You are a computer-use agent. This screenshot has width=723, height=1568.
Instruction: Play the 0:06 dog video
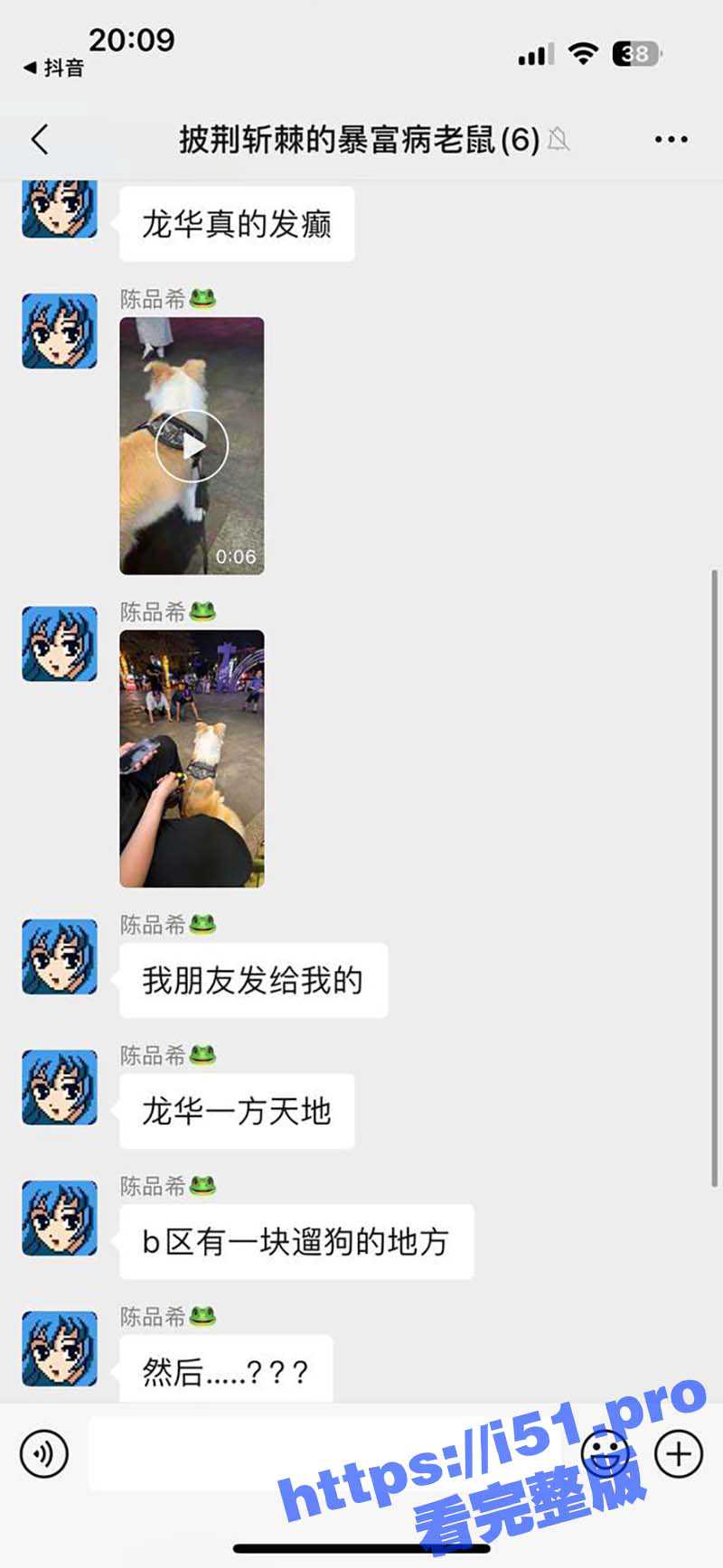192,445
